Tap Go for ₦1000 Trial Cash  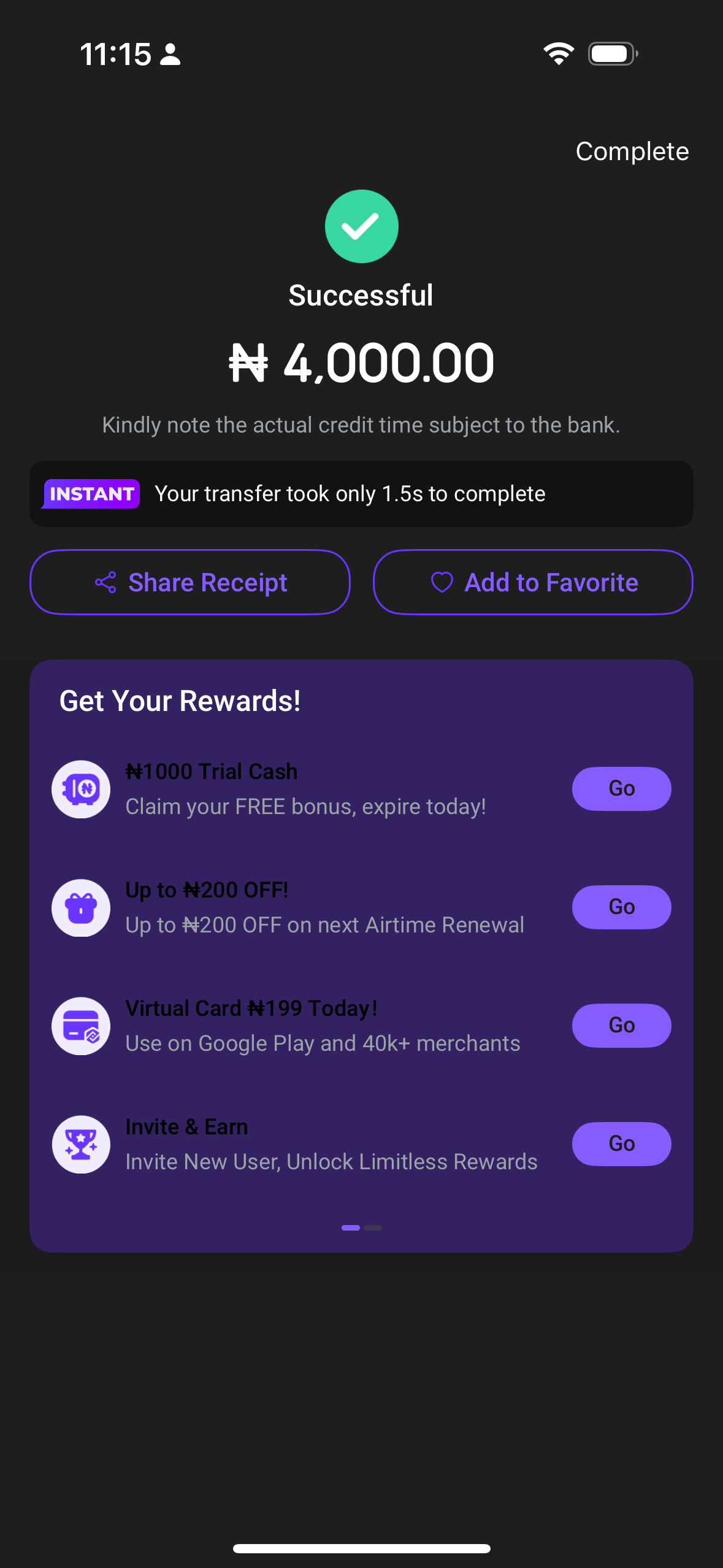621,788
